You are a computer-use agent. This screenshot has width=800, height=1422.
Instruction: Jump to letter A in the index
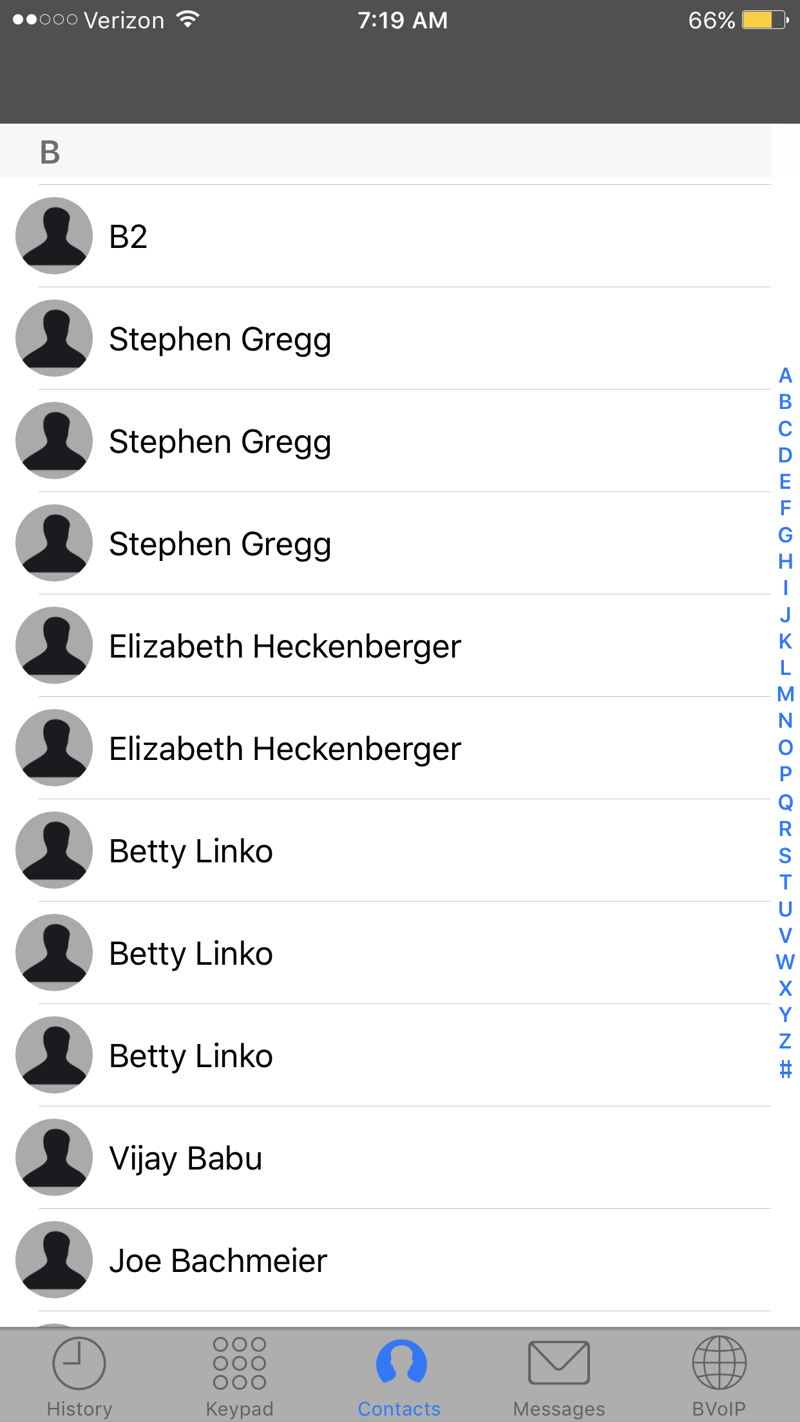coord(785,375)
